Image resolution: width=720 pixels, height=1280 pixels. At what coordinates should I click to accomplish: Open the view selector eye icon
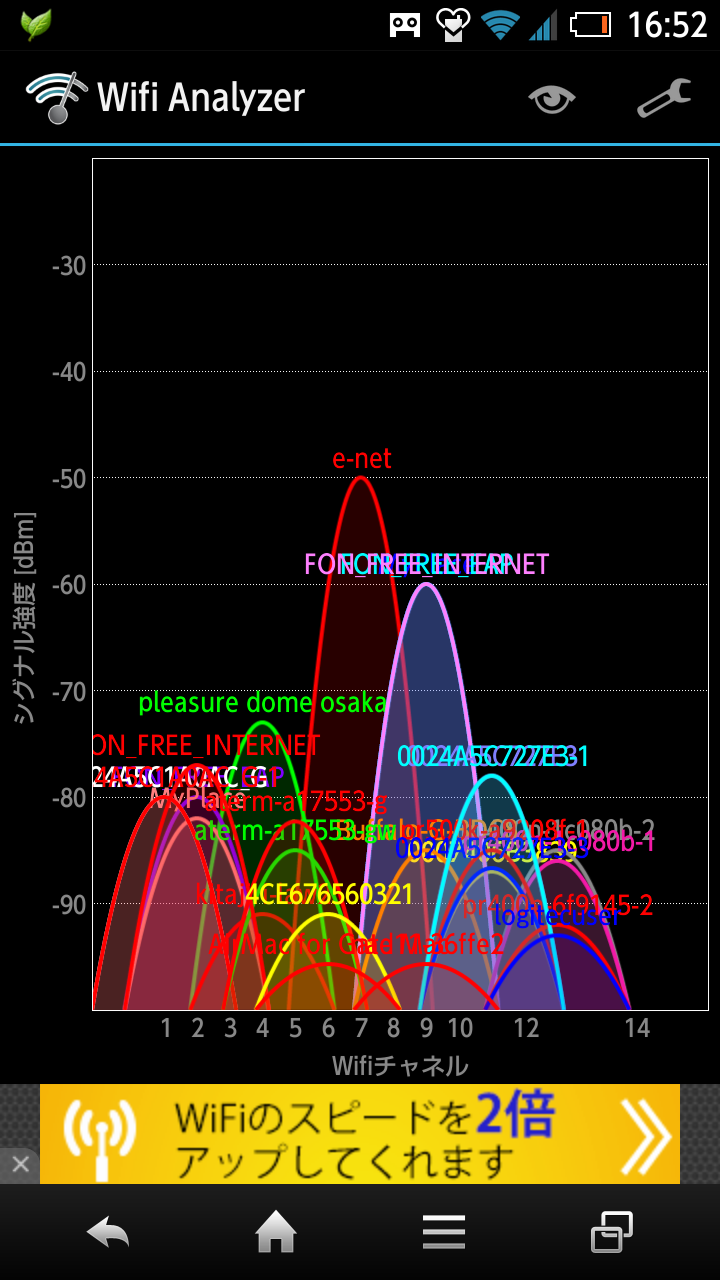click(x=552, y=98)
